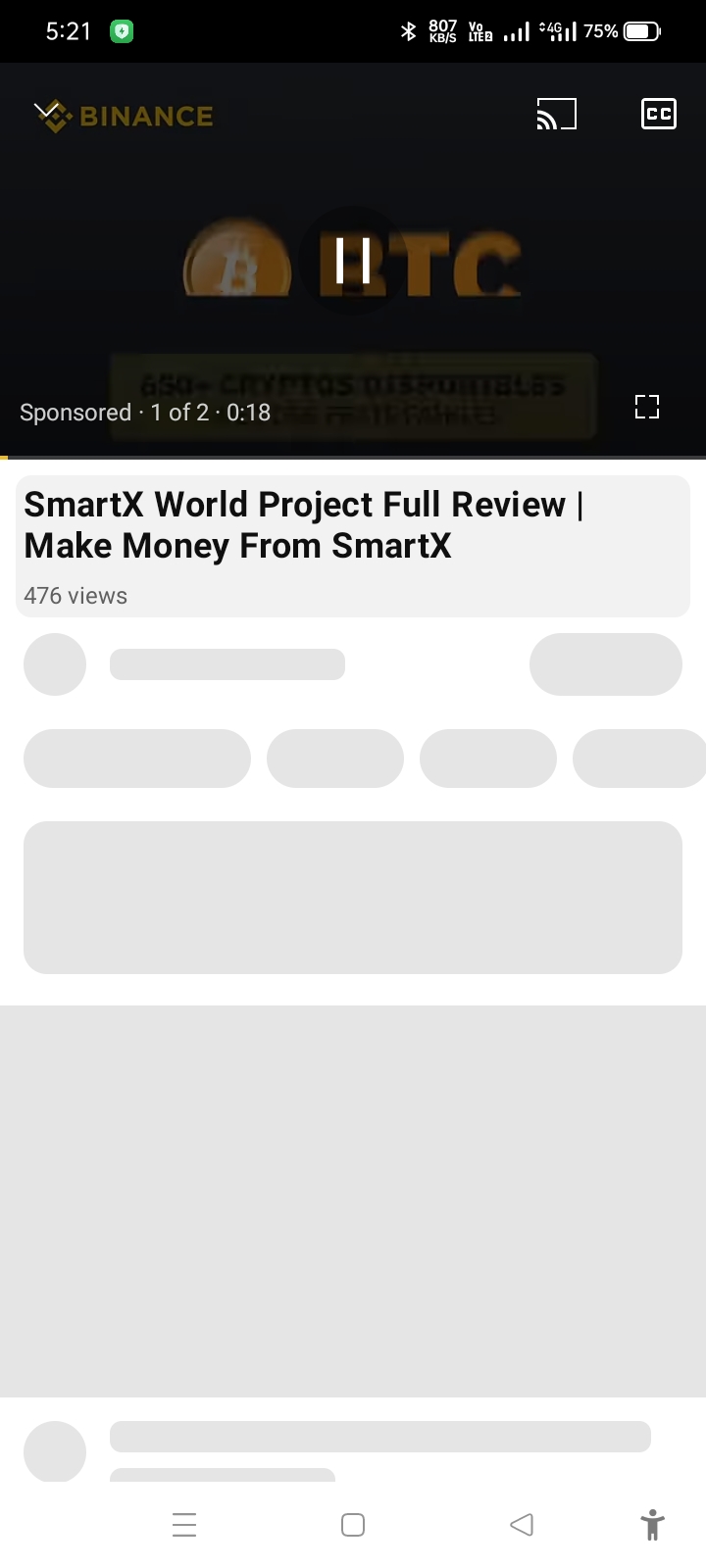The image size is (706, 1568).
Task: Go back using system navigation
Action: pyautogui.click(x=522, y=1525)
